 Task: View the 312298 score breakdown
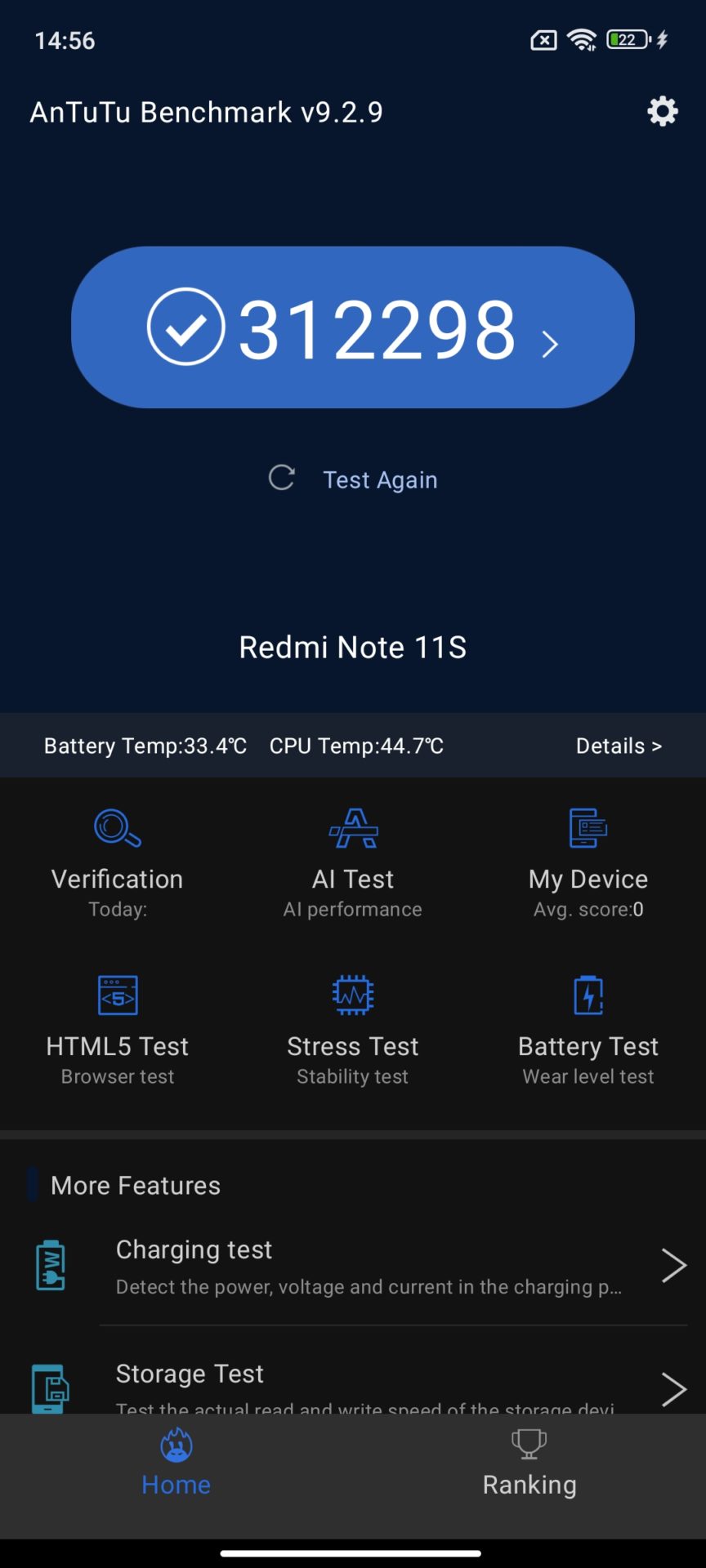coord(353,327)
